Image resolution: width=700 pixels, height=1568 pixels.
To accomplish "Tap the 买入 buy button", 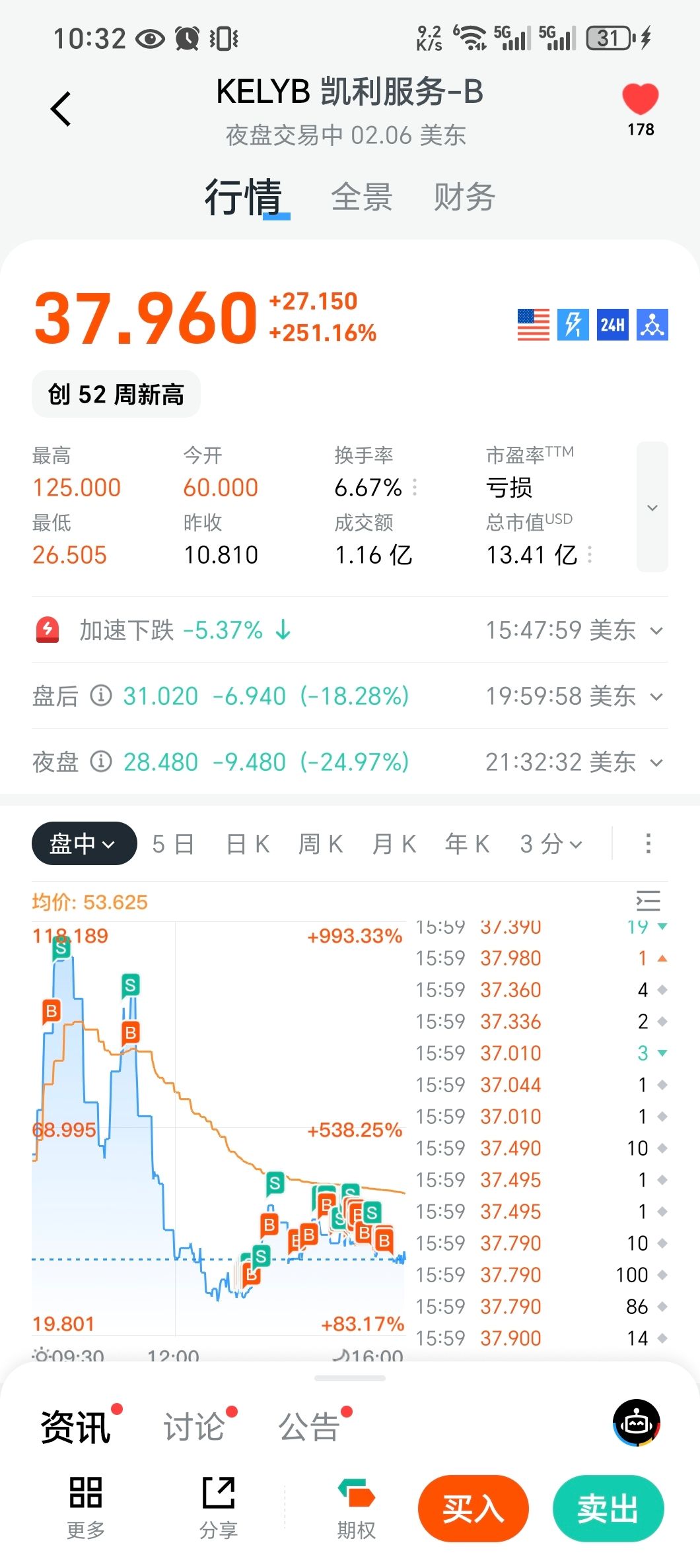I will (x=473, y=1509).
